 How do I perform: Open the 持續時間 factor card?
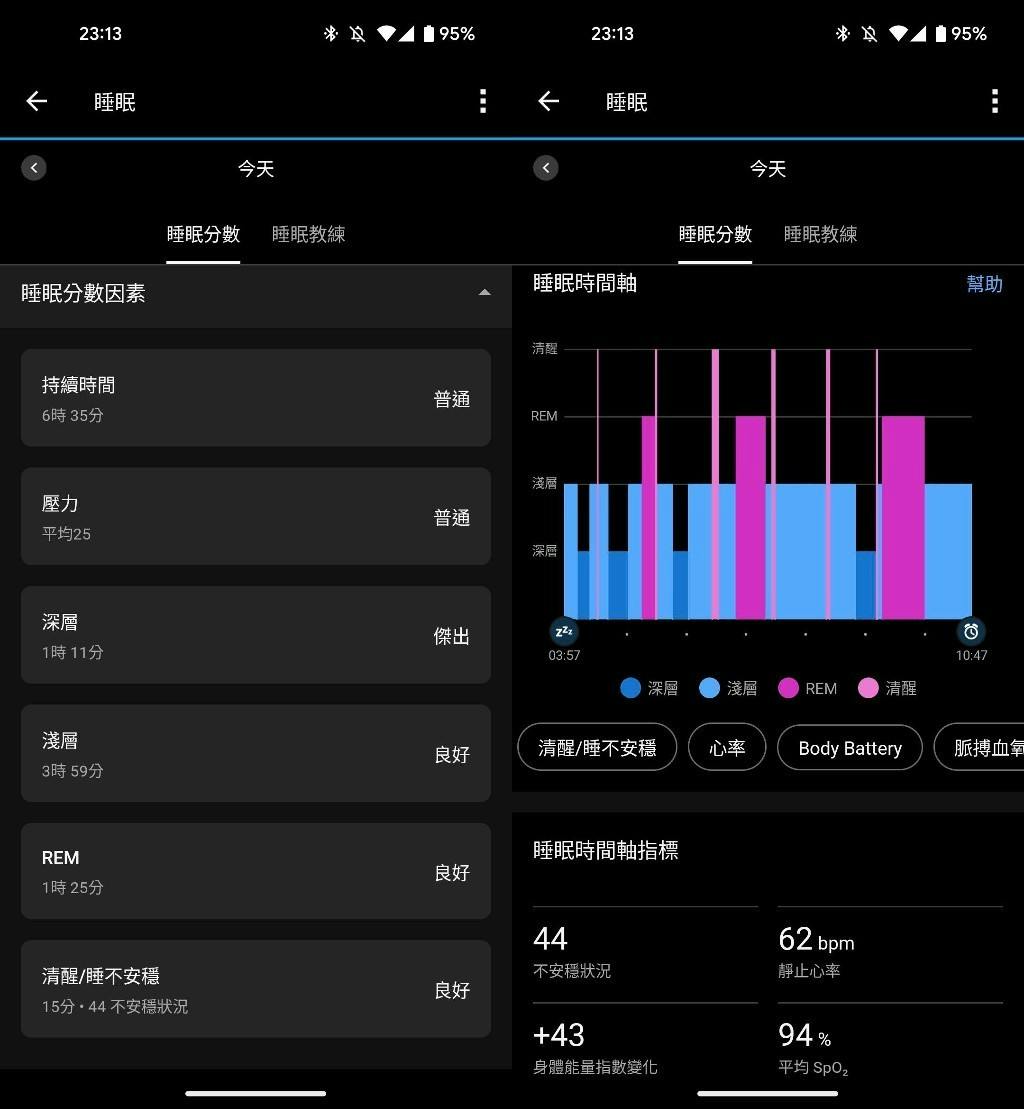tap(255, 398)
